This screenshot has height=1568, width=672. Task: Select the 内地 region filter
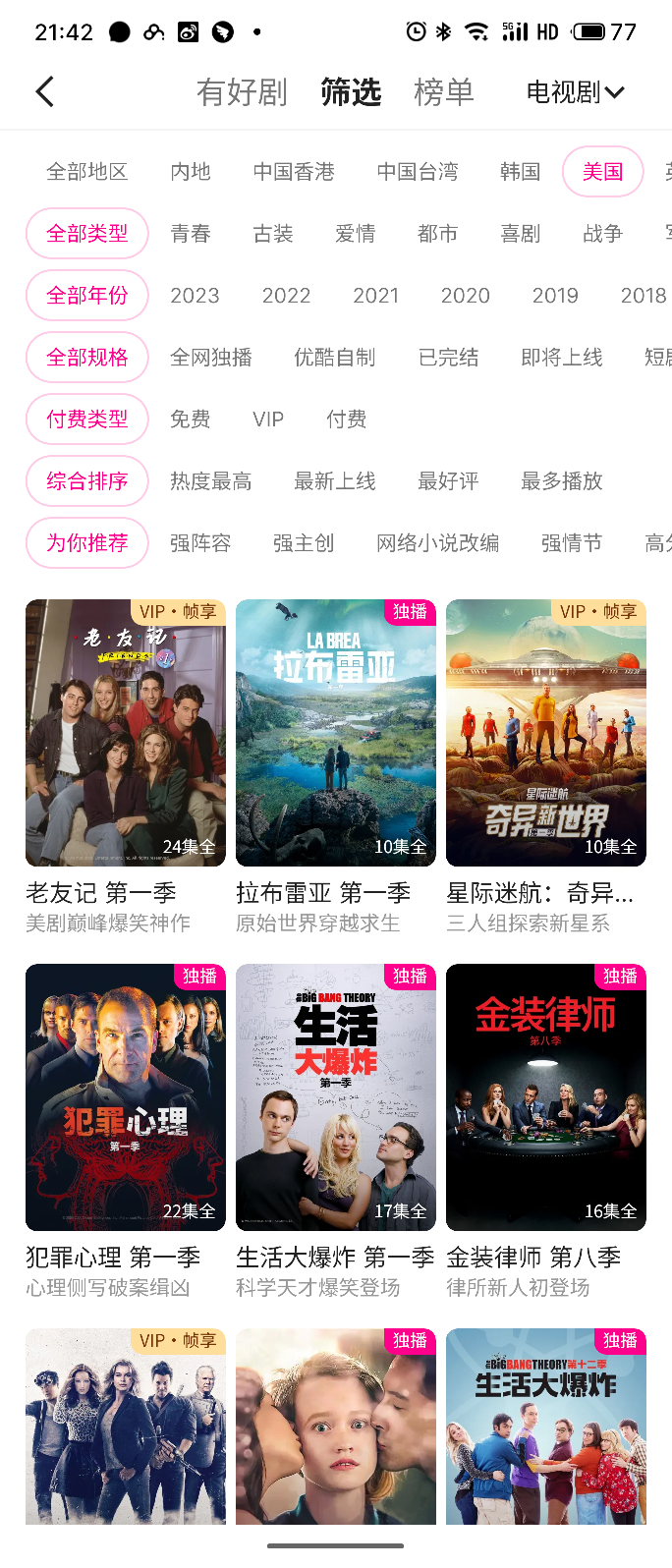[x=190, y=172]
